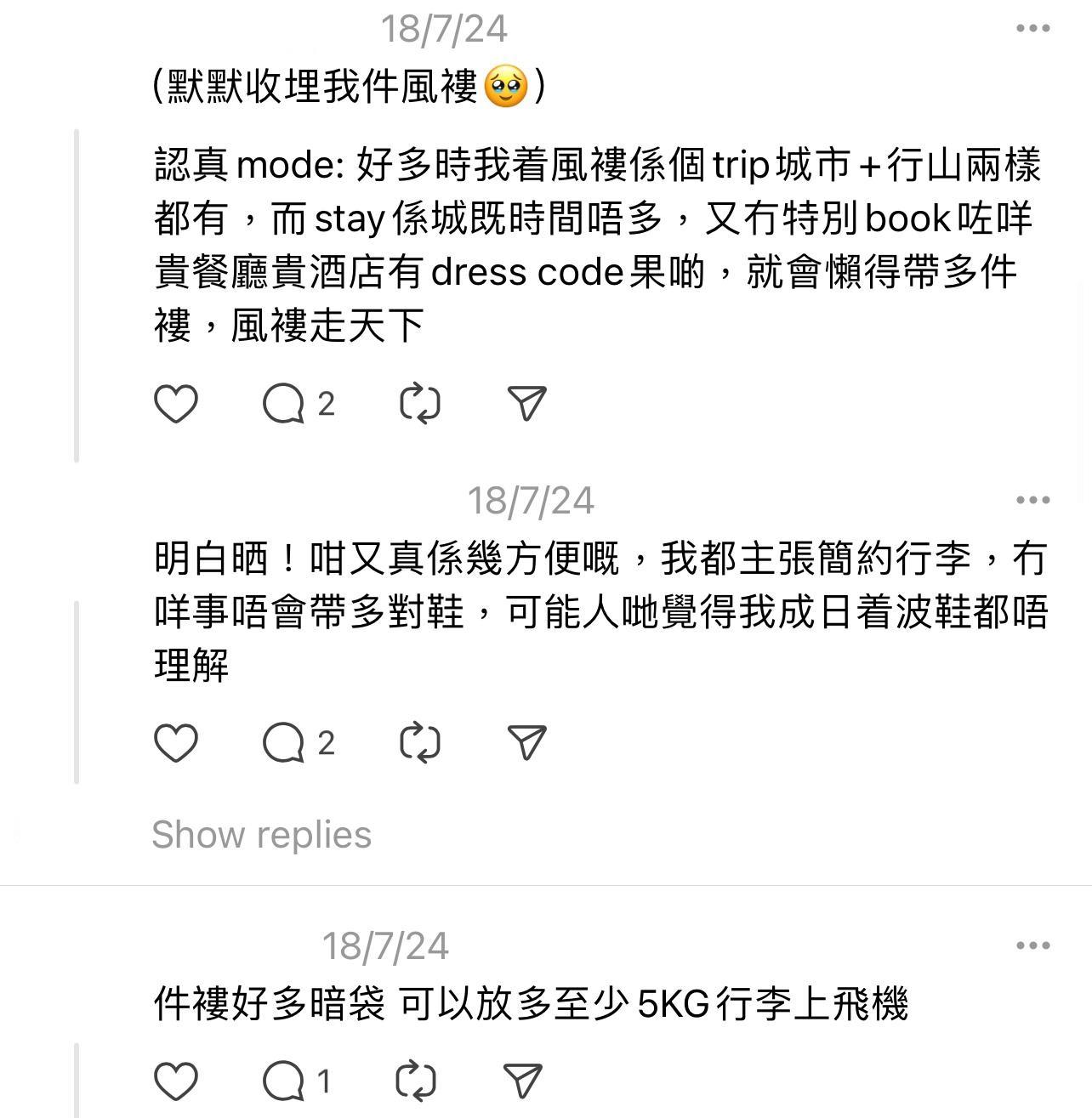Image resolution: width=1092 pixels, height=1118 pixels.
Task: Send the 件褸好多暗袋 reply to someone
Action: tap(523, 1081)
